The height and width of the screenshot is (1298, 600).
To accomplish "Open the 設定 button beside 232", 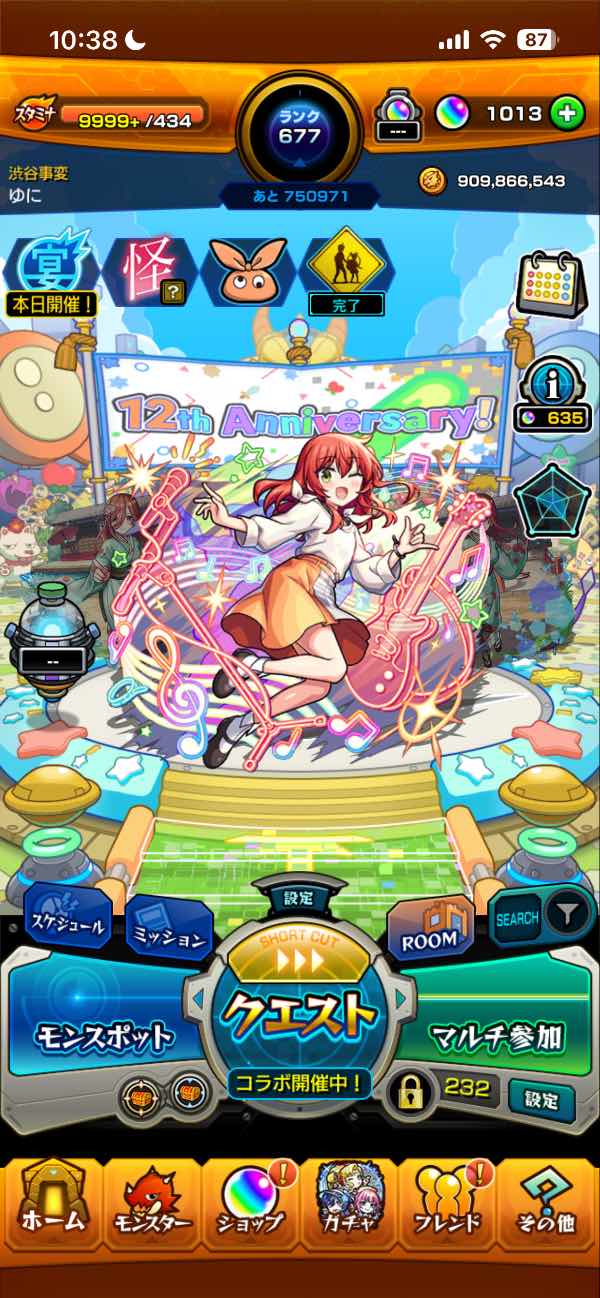I will click(x=542, y=1101).
